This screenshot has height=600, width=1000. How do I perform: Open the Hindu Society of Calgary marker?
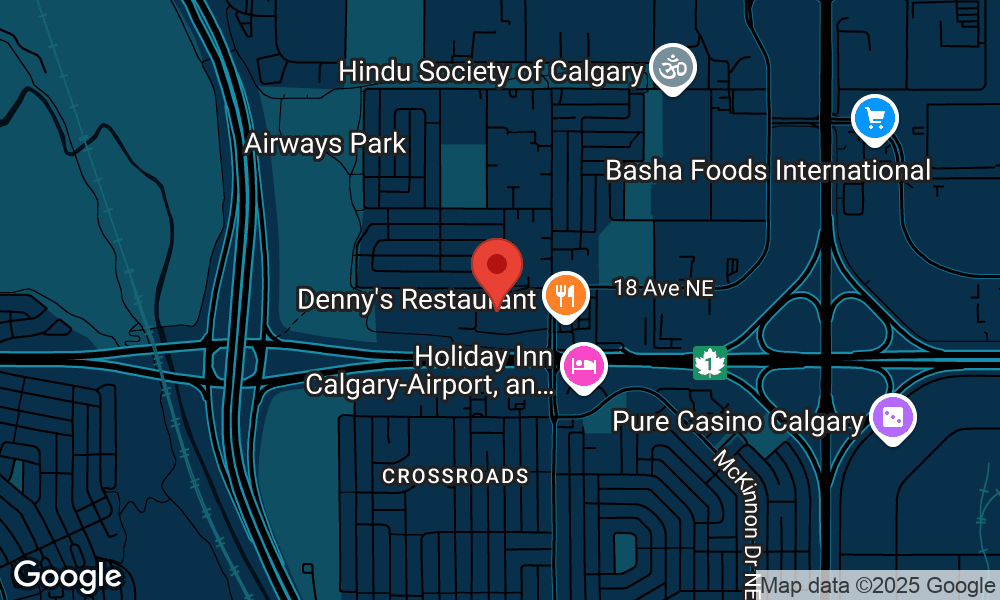point(672,70)
